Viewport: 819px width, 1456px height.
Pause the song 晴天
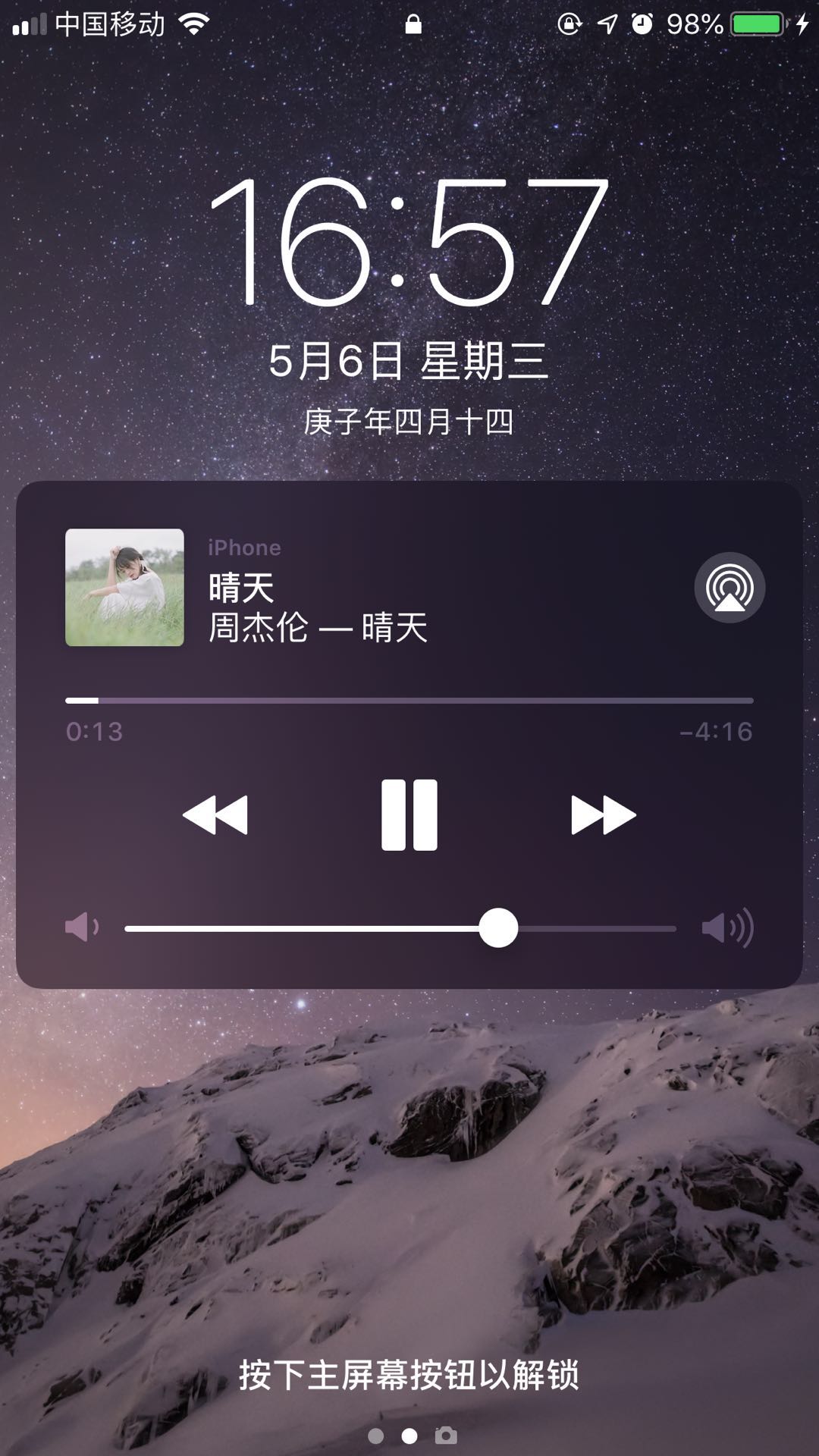[x=409, y=815]
